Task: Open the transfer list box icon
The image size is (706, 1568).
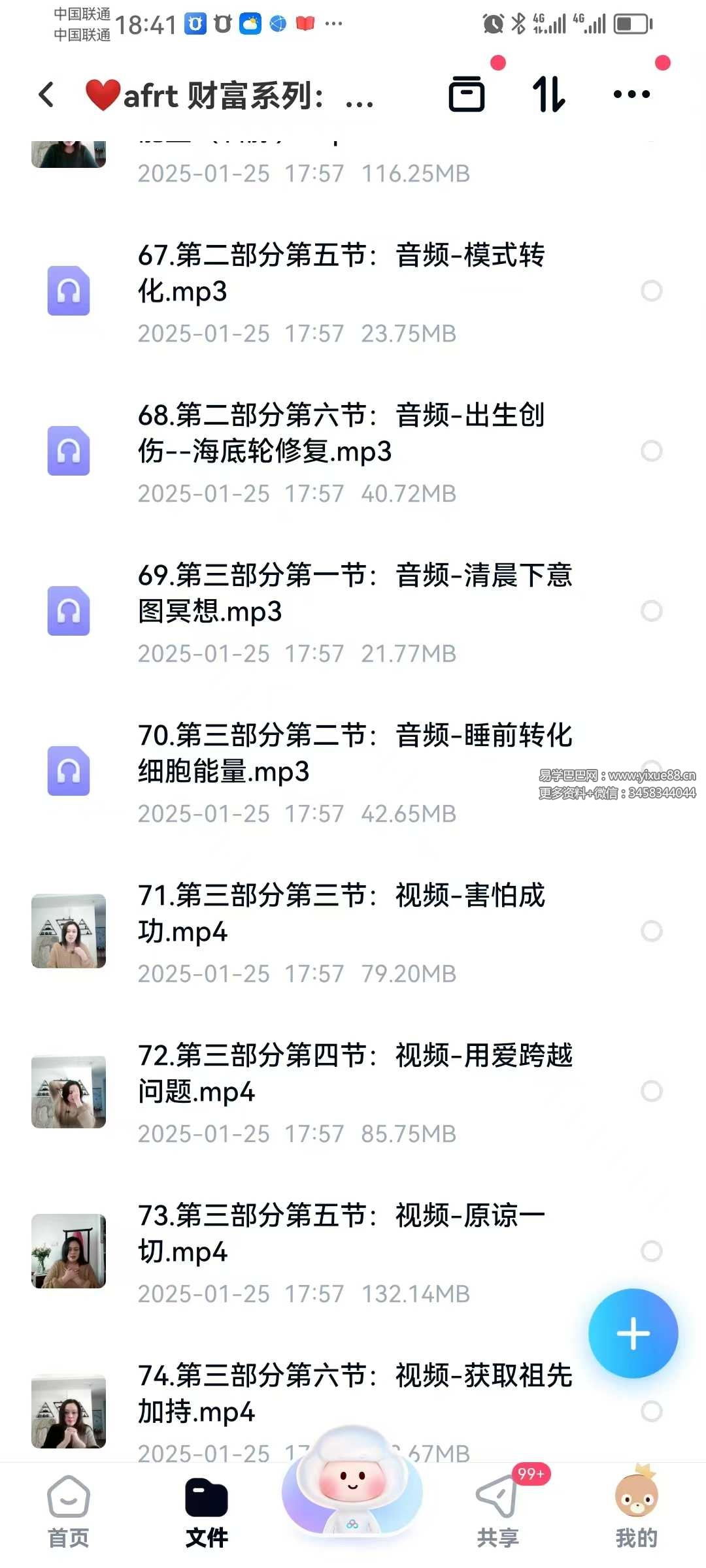Action: (467, 95)
